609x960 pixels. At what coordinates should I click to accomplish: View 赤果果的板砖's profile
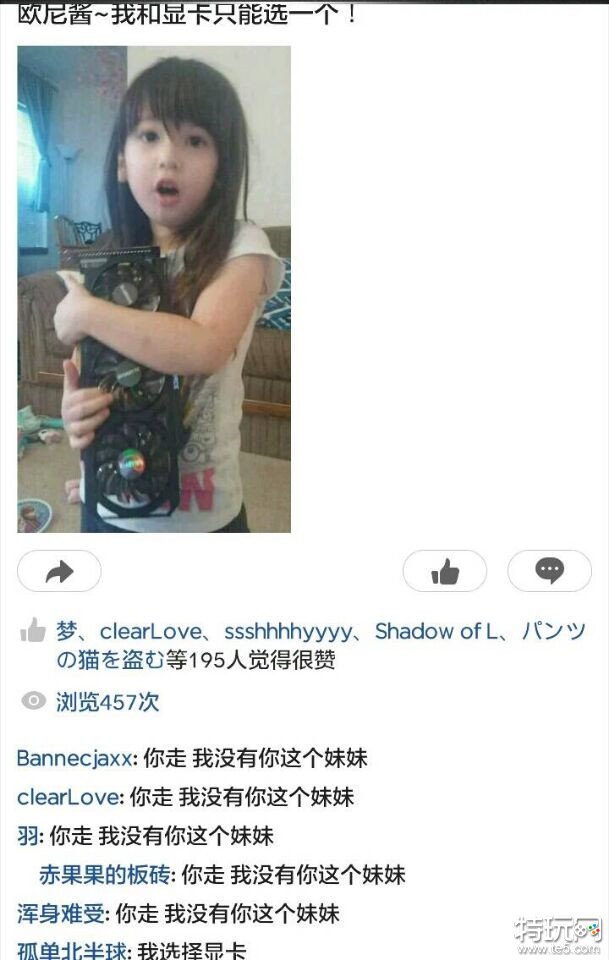(104, 875)
